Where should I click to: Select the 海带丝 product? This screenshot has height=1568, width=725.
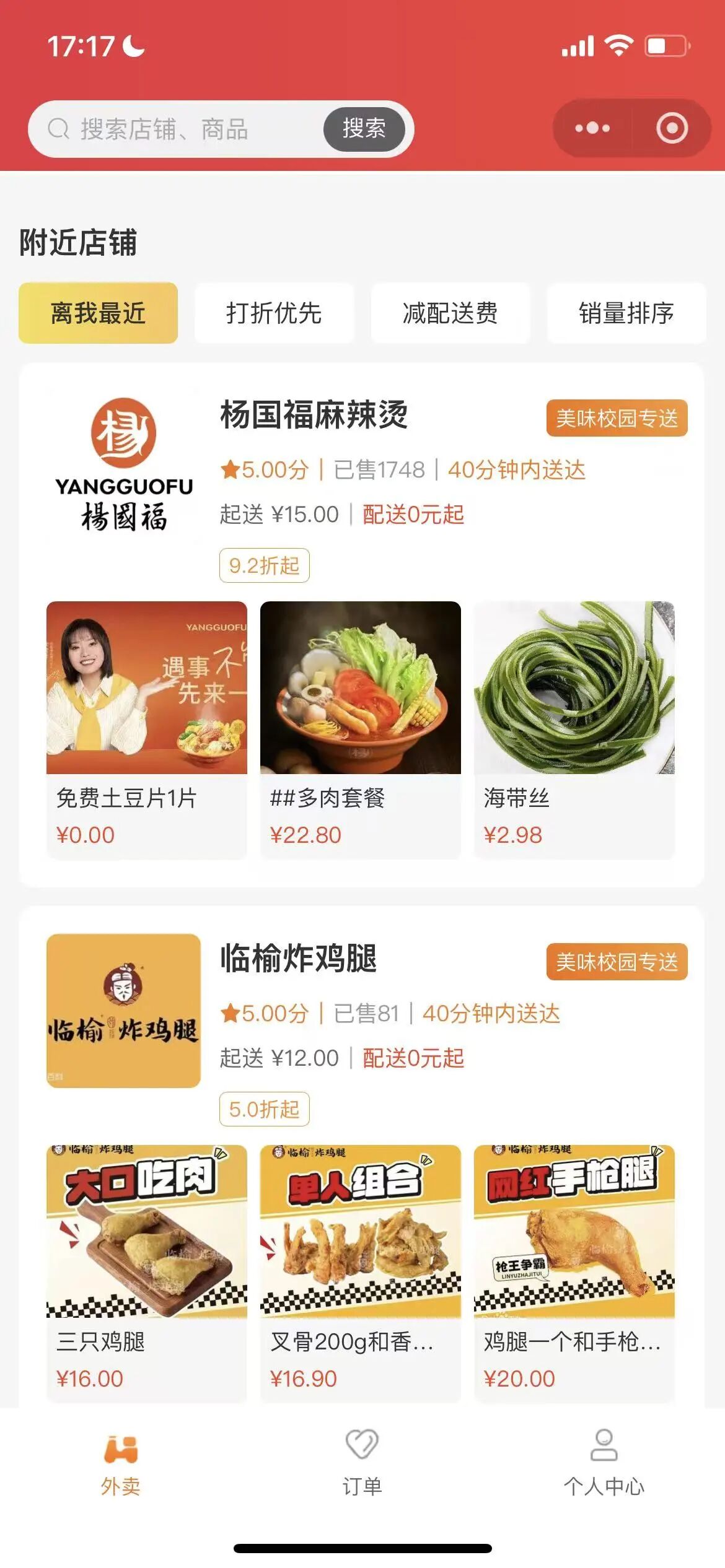click(x=574, y=729)
